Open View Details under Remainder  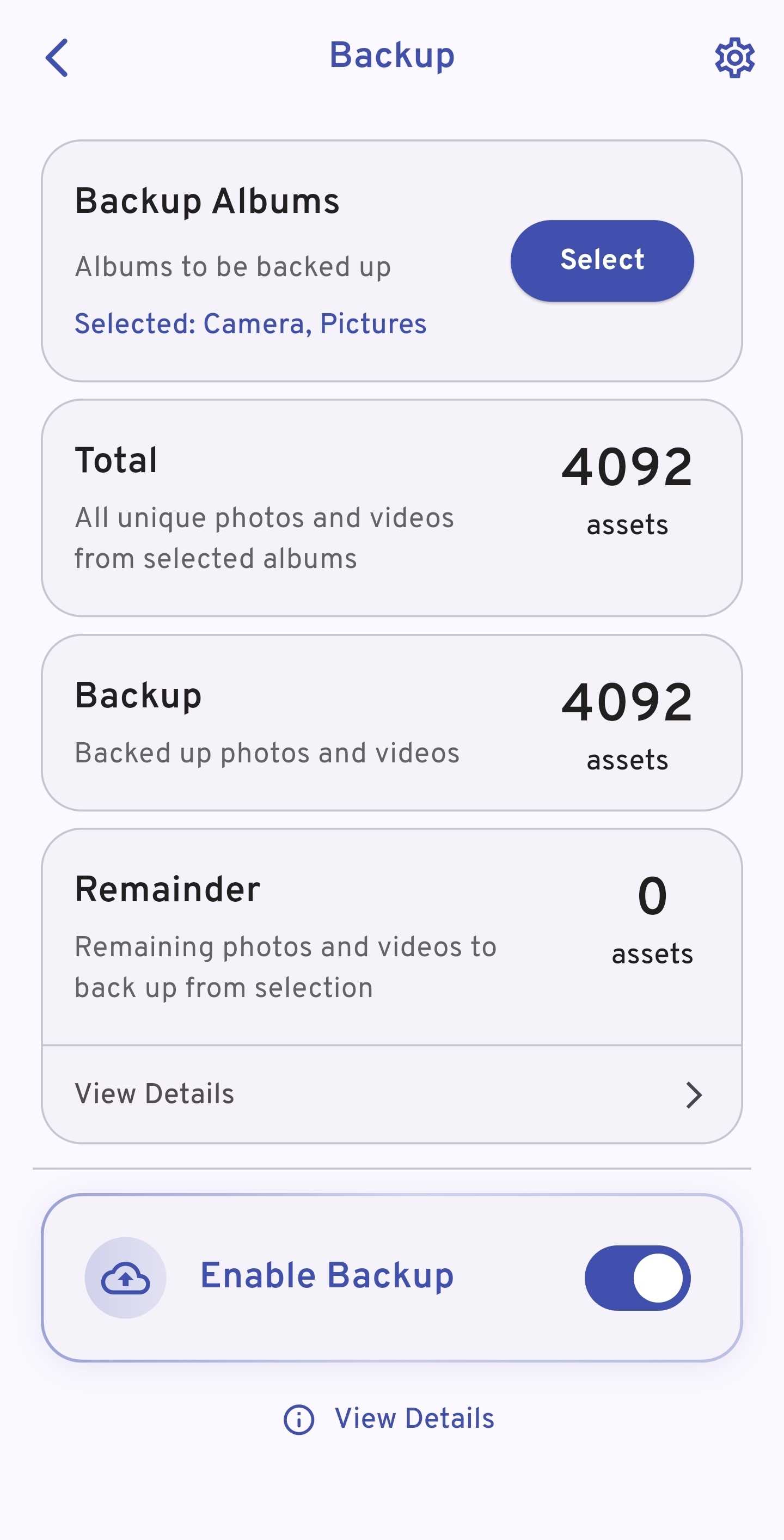pos(391,1094)
